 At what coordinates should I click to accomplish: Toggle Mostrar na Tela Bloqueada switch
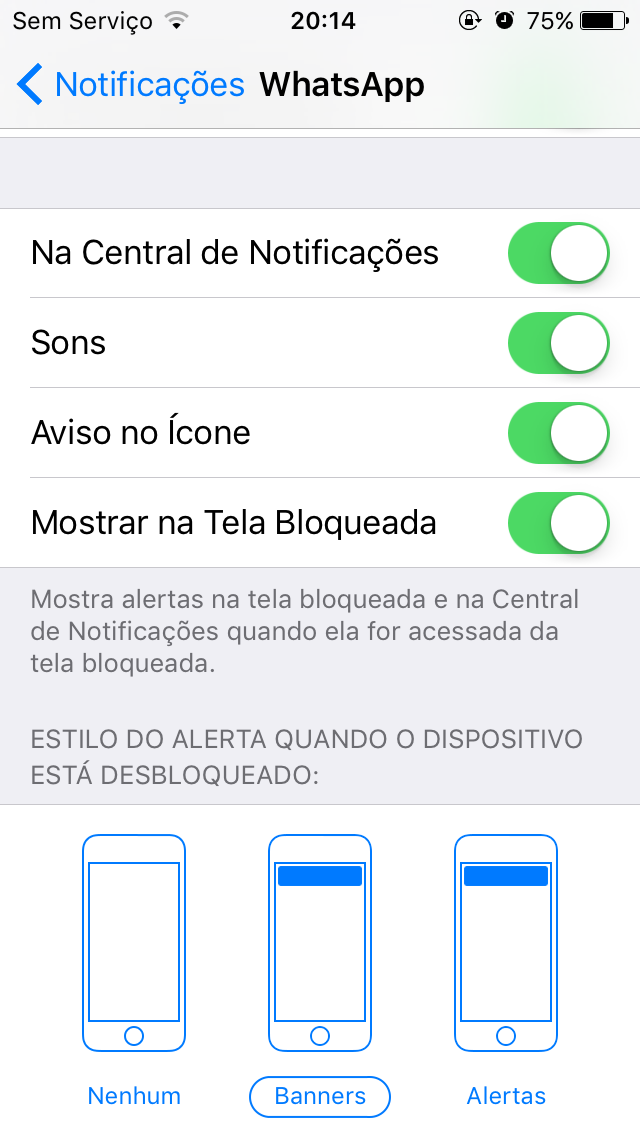[x=559, y=523]
